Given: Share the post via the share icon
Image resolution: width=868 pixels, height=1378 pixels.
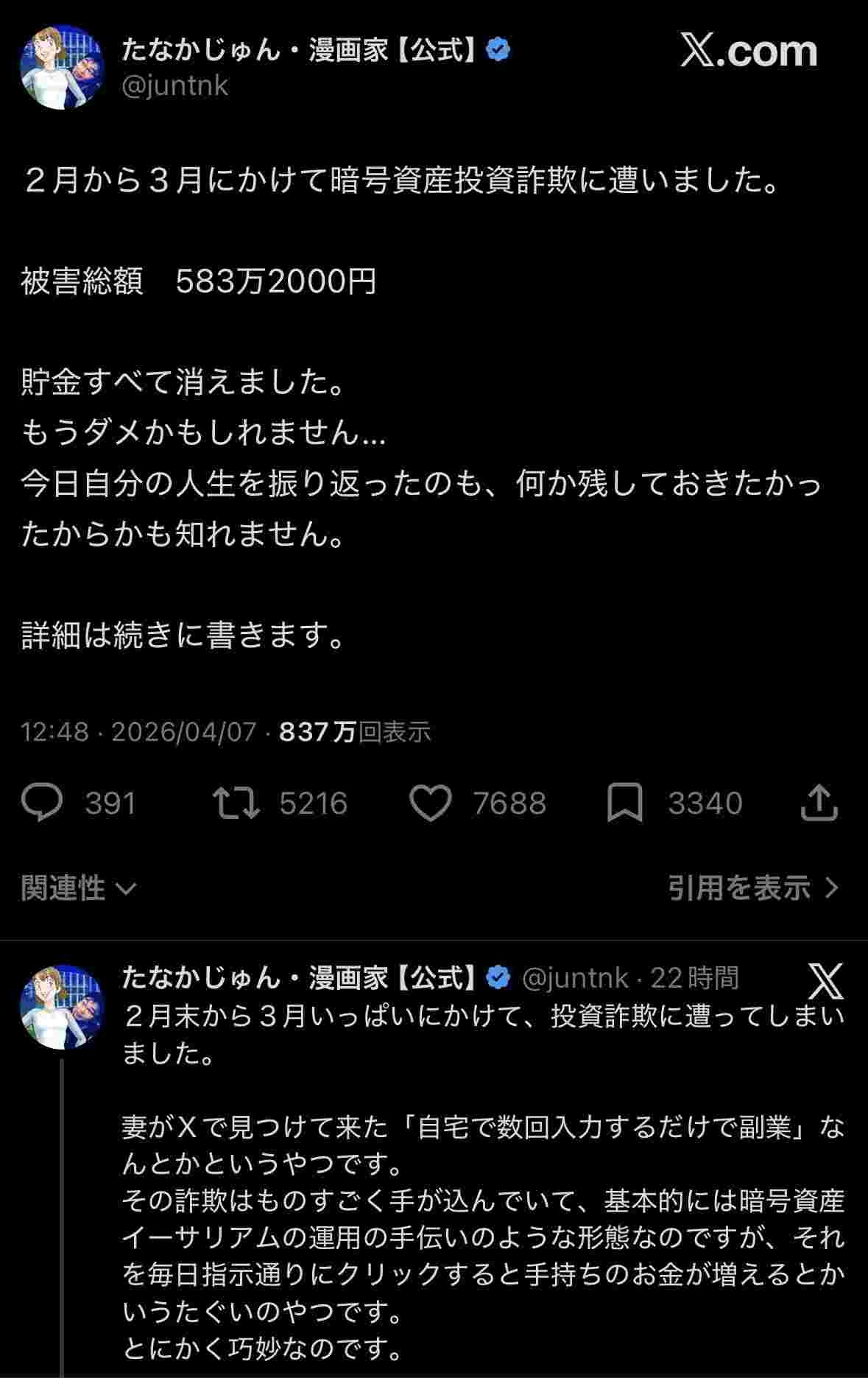Looking at the screenshot, I should tap(819, 803).
